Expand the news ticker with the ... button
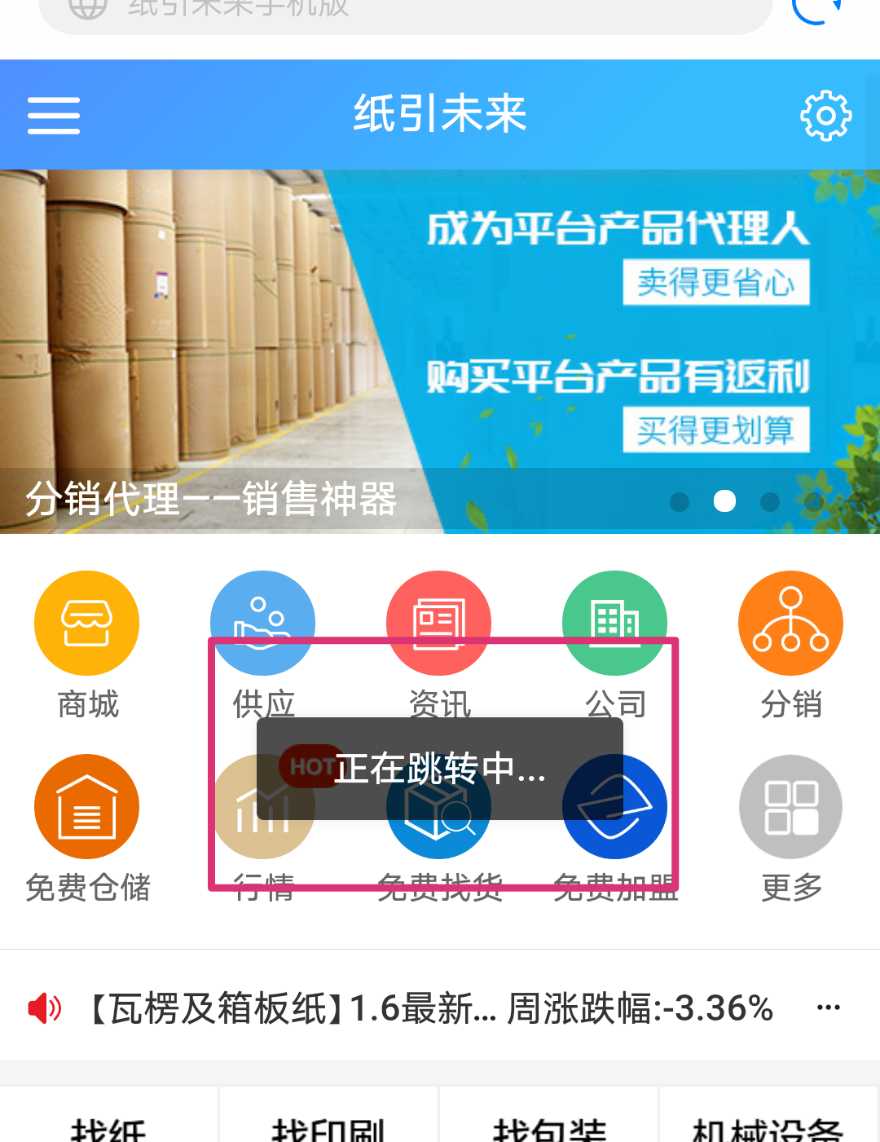Viewport: 880px width, 1142px height. (828, 1008)
